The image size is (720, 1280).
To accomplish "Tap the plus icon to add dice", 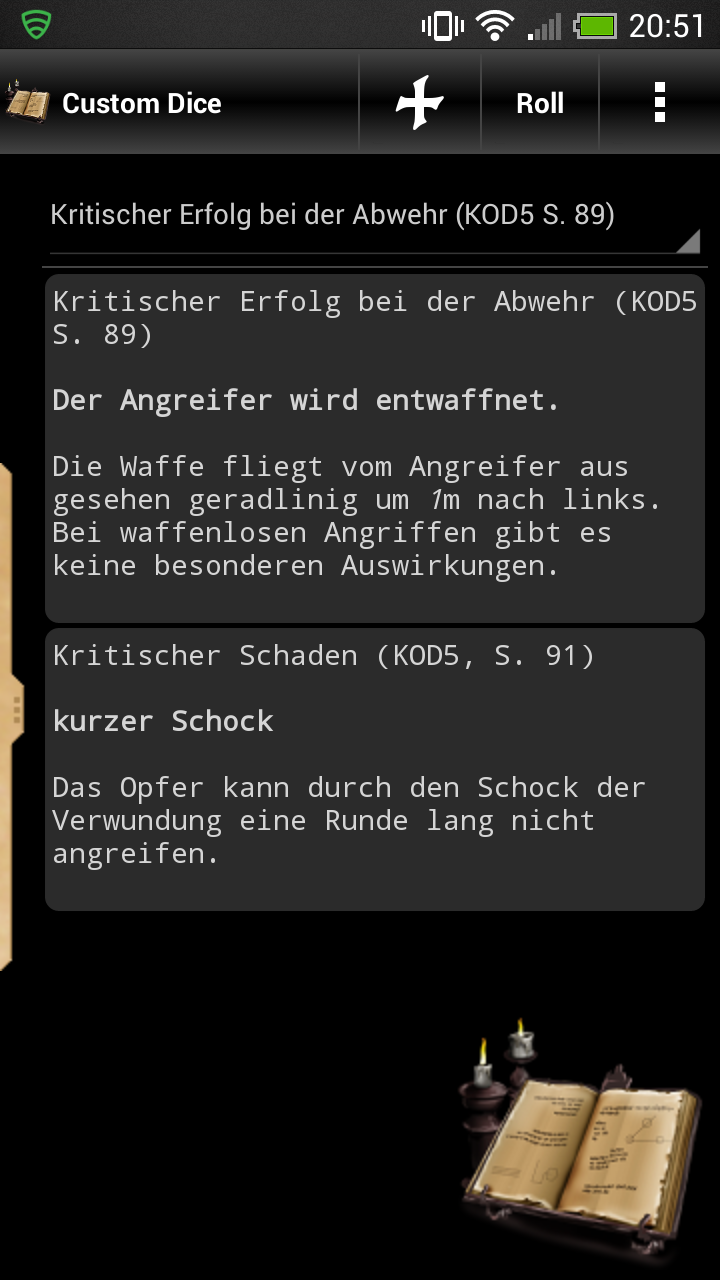I will [420, 103].
